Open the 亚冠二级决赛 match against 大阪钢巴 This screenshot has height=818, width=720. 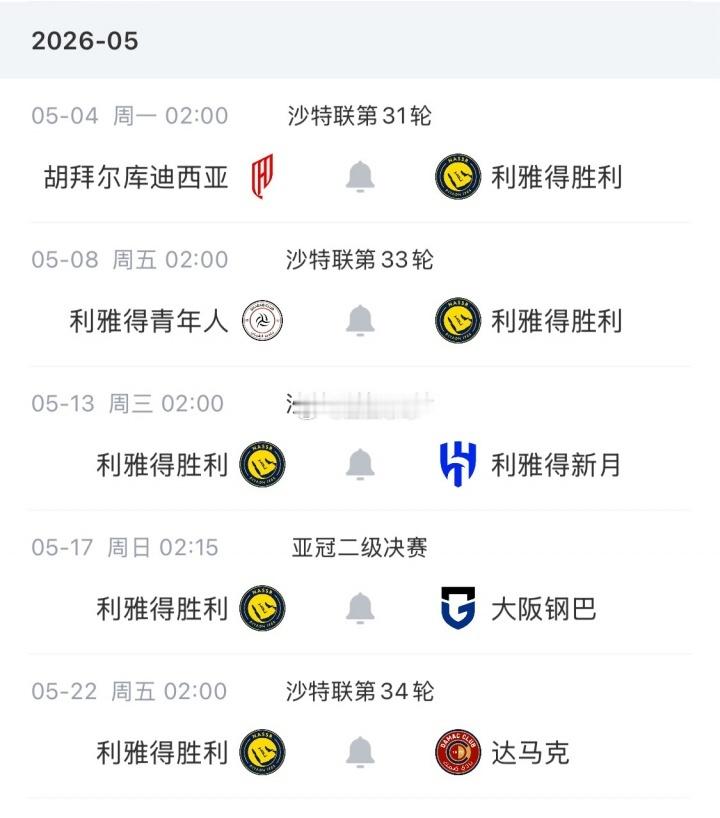[360, 583]
